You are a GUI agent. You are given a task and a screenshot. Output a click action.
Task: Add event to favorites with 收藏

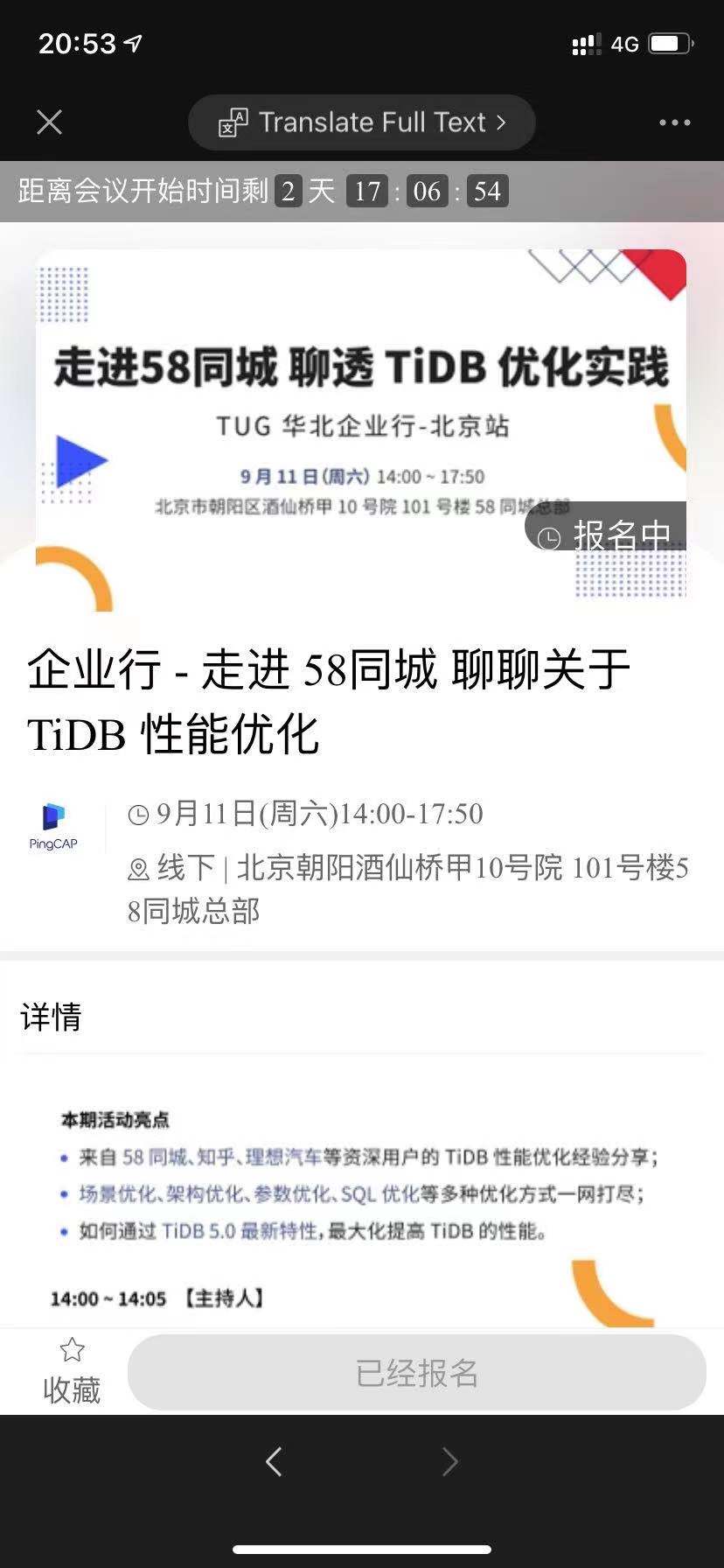[x=72, y=1371]
